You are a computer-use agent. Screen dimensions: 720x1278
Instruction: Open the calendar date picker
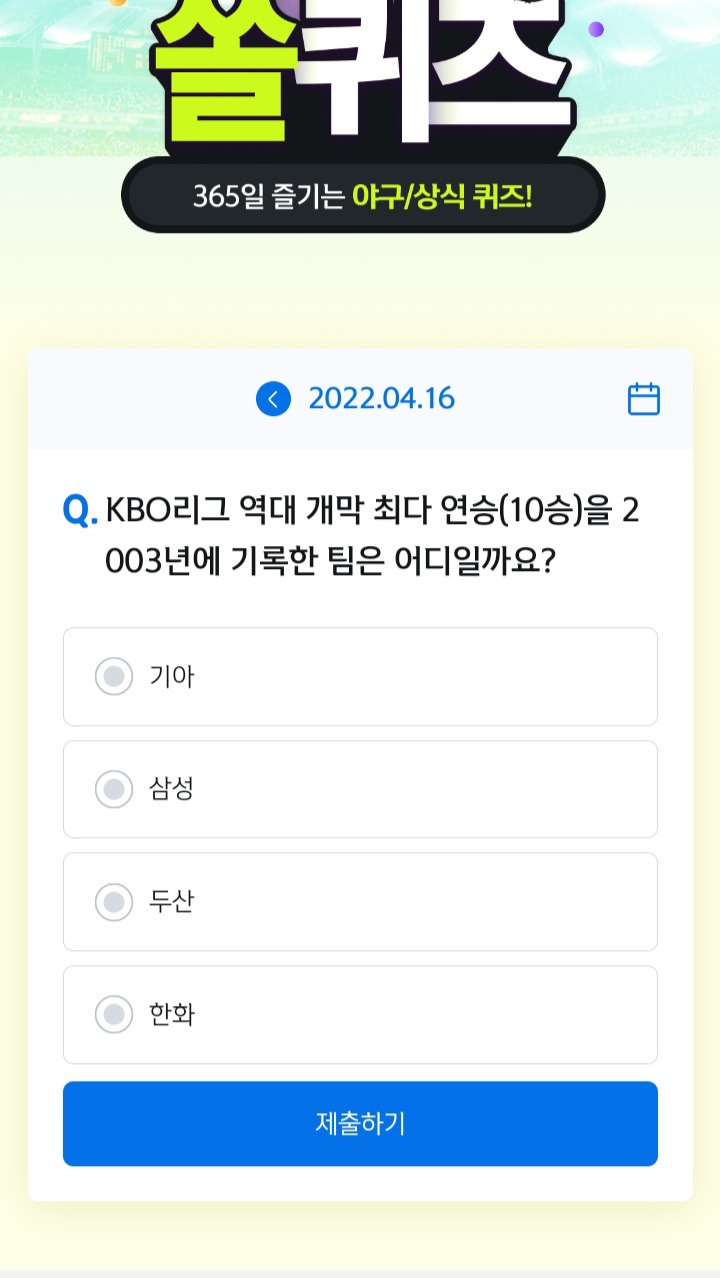tap(643, 399)
